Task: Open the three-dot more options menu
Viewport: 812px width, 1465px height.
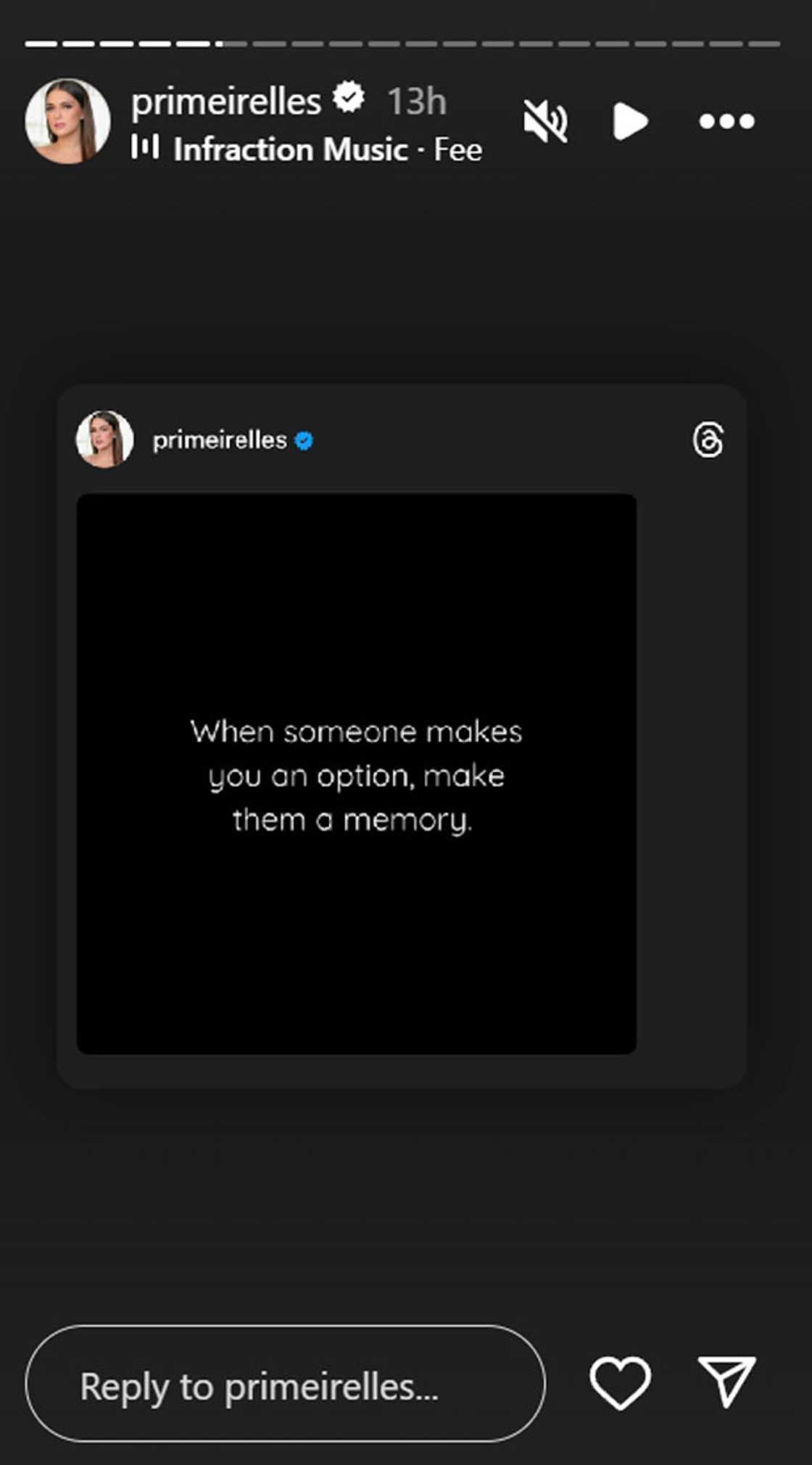Action: 726,121
